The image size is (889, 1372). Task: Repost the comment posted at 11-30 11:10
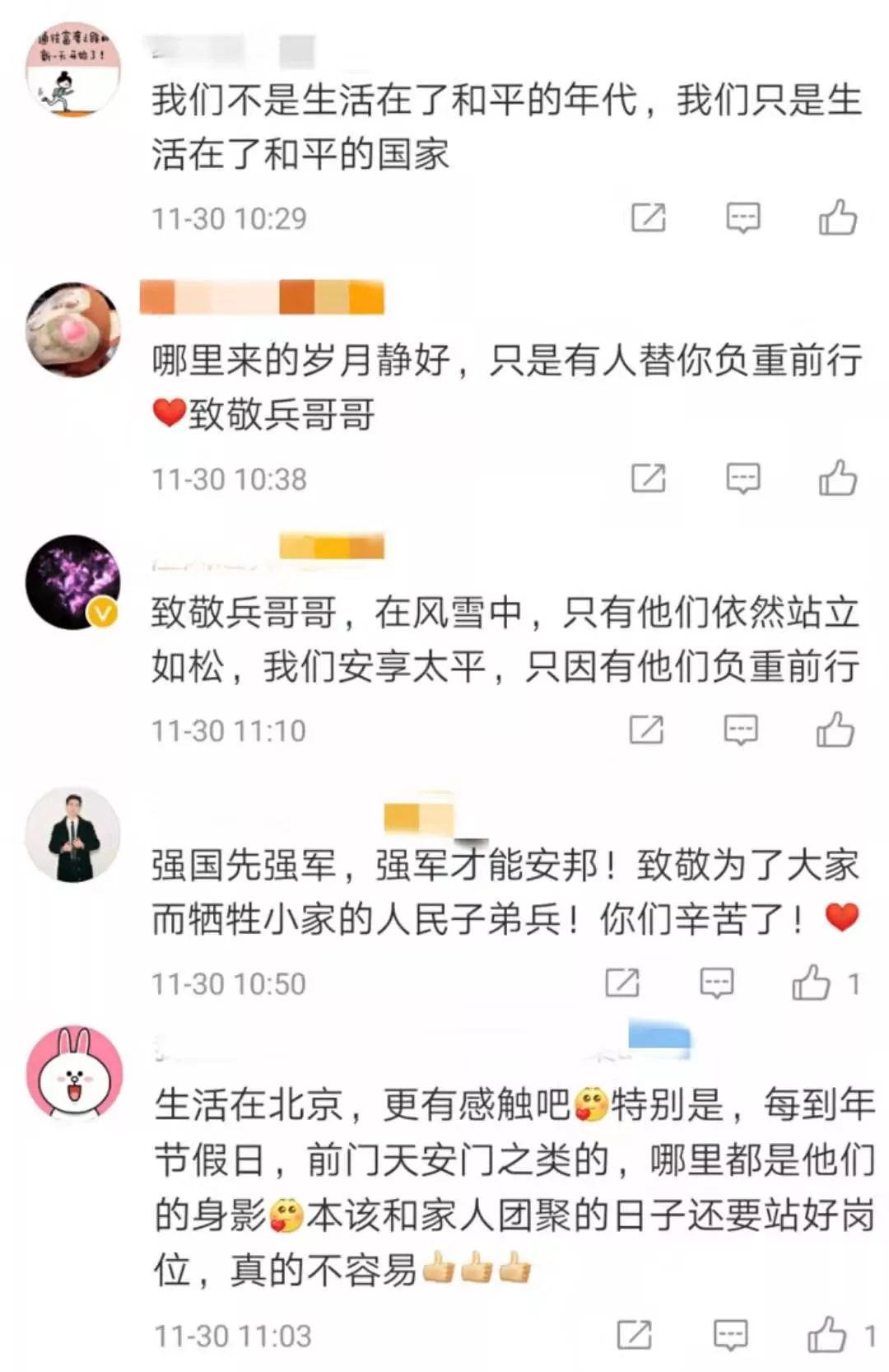click(x=646, y=730)
